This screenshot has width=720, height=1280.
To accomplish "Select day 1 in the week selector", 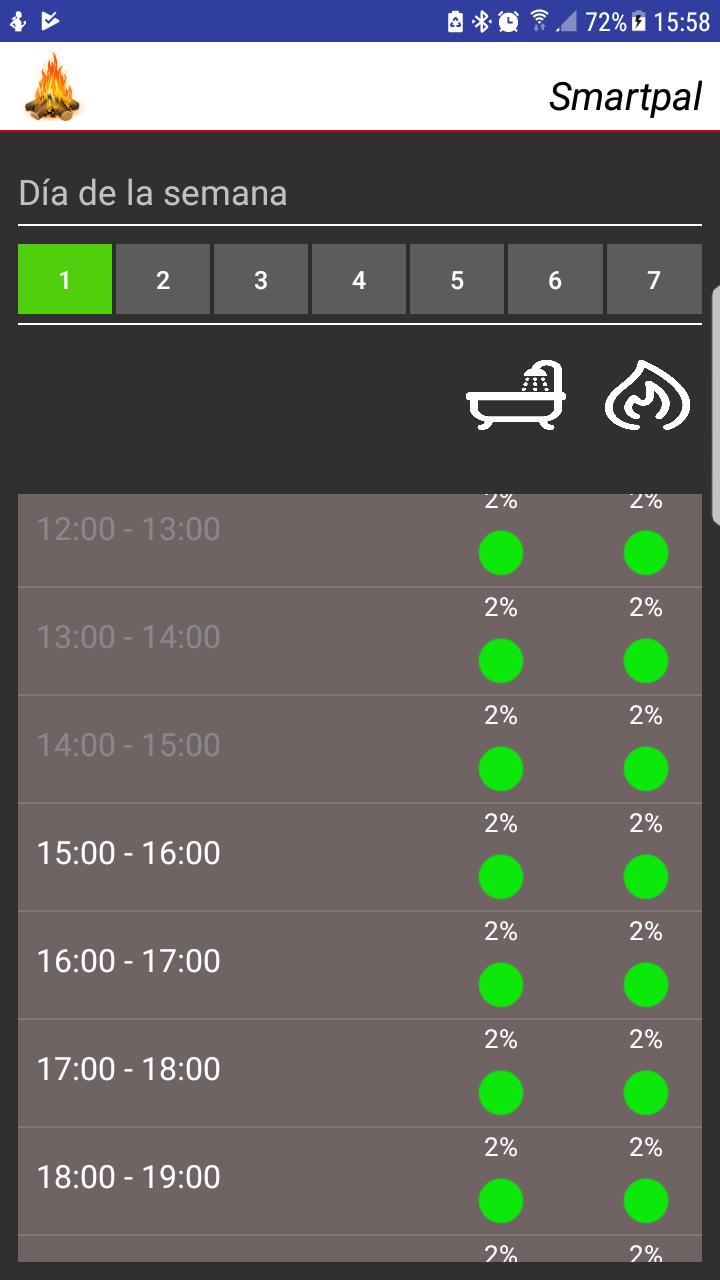I will coord(64,279).
